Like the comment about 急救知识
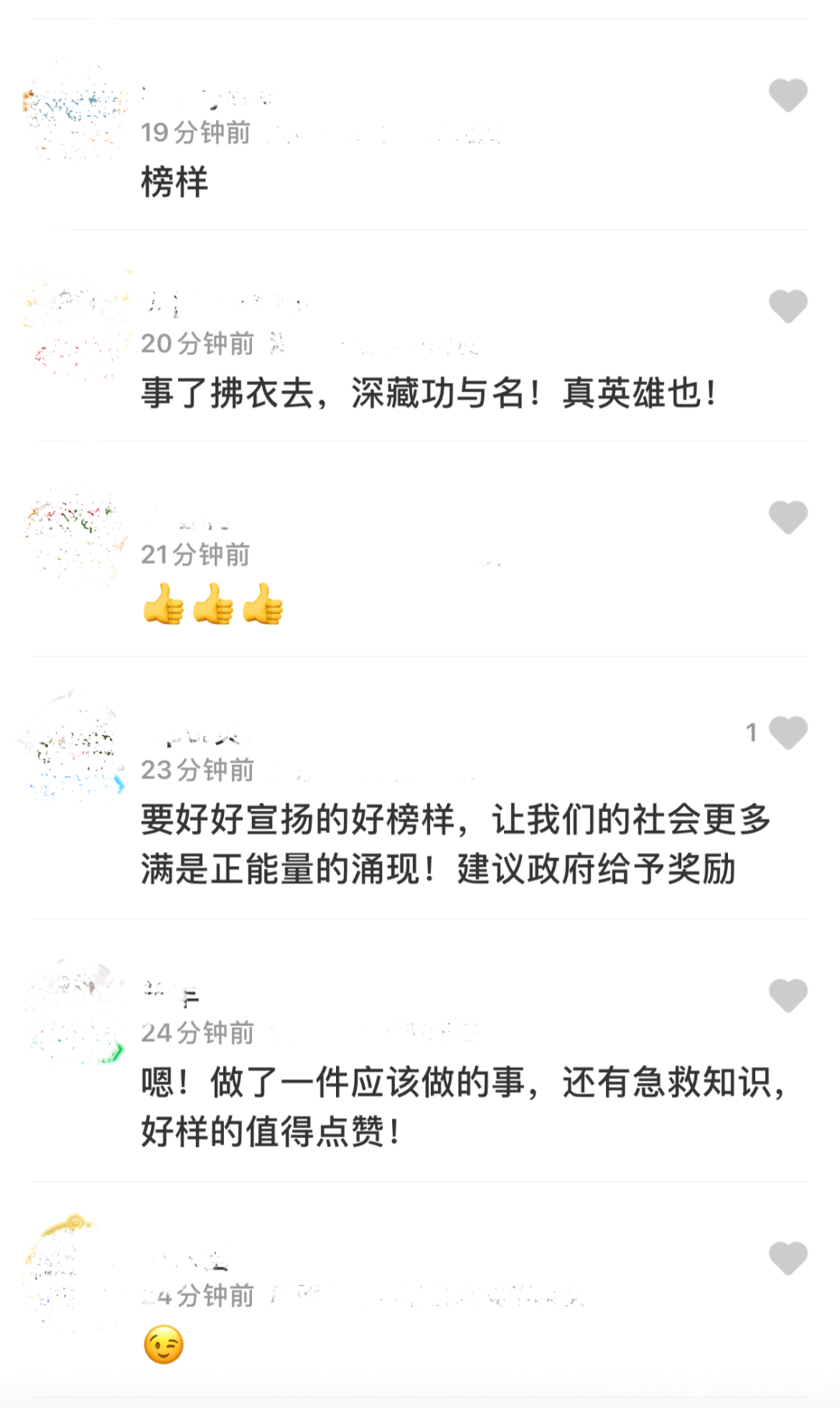The image size is (840, 1408). [x=788, y=996]
